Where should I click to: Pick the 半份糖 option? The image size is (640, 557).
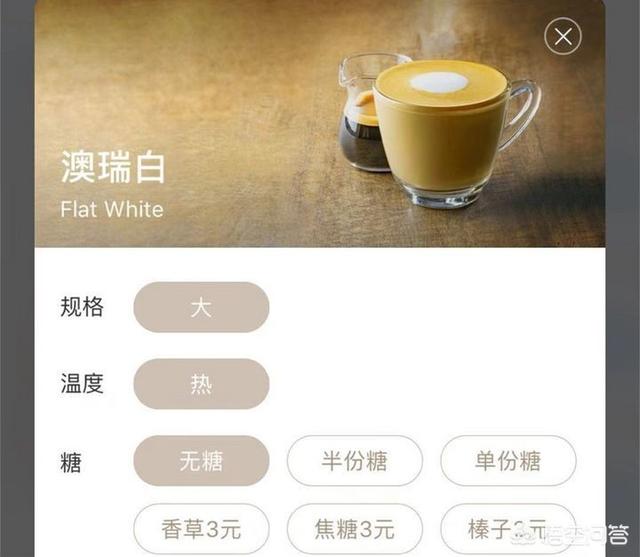[x=355, y=461]
